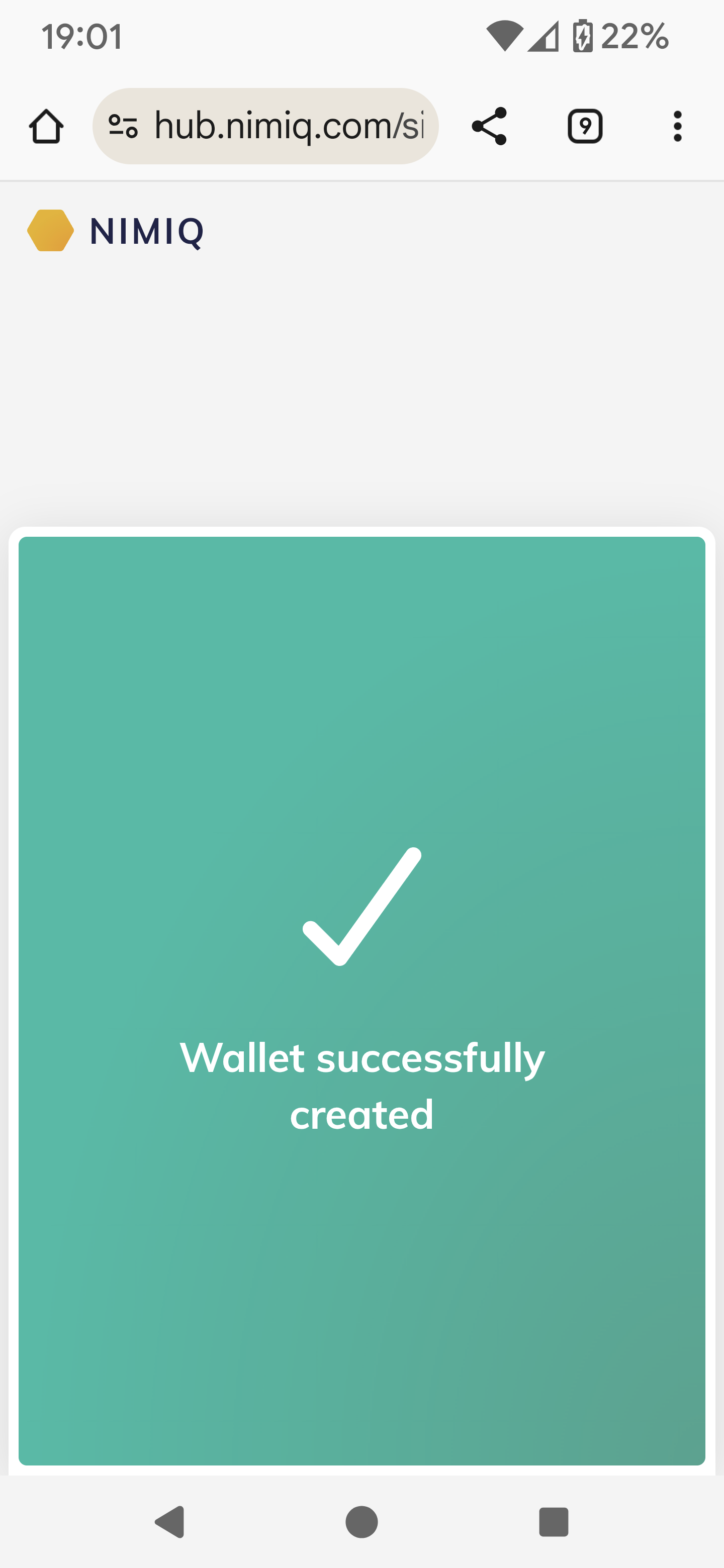Viewport: 724px width, 1568px height.
Task: Open the browser overflow menu
Action: (x=677, y=127)
